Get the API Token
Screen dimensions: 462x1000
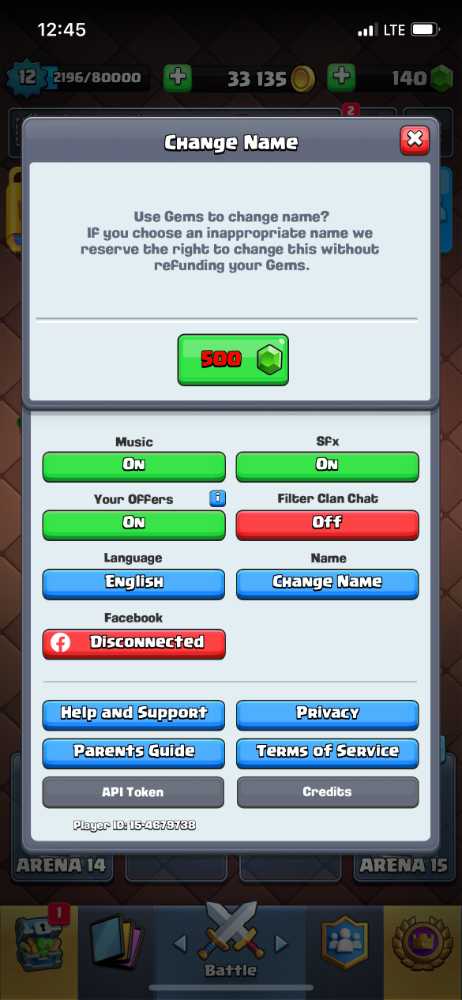[x=133, y=792]
